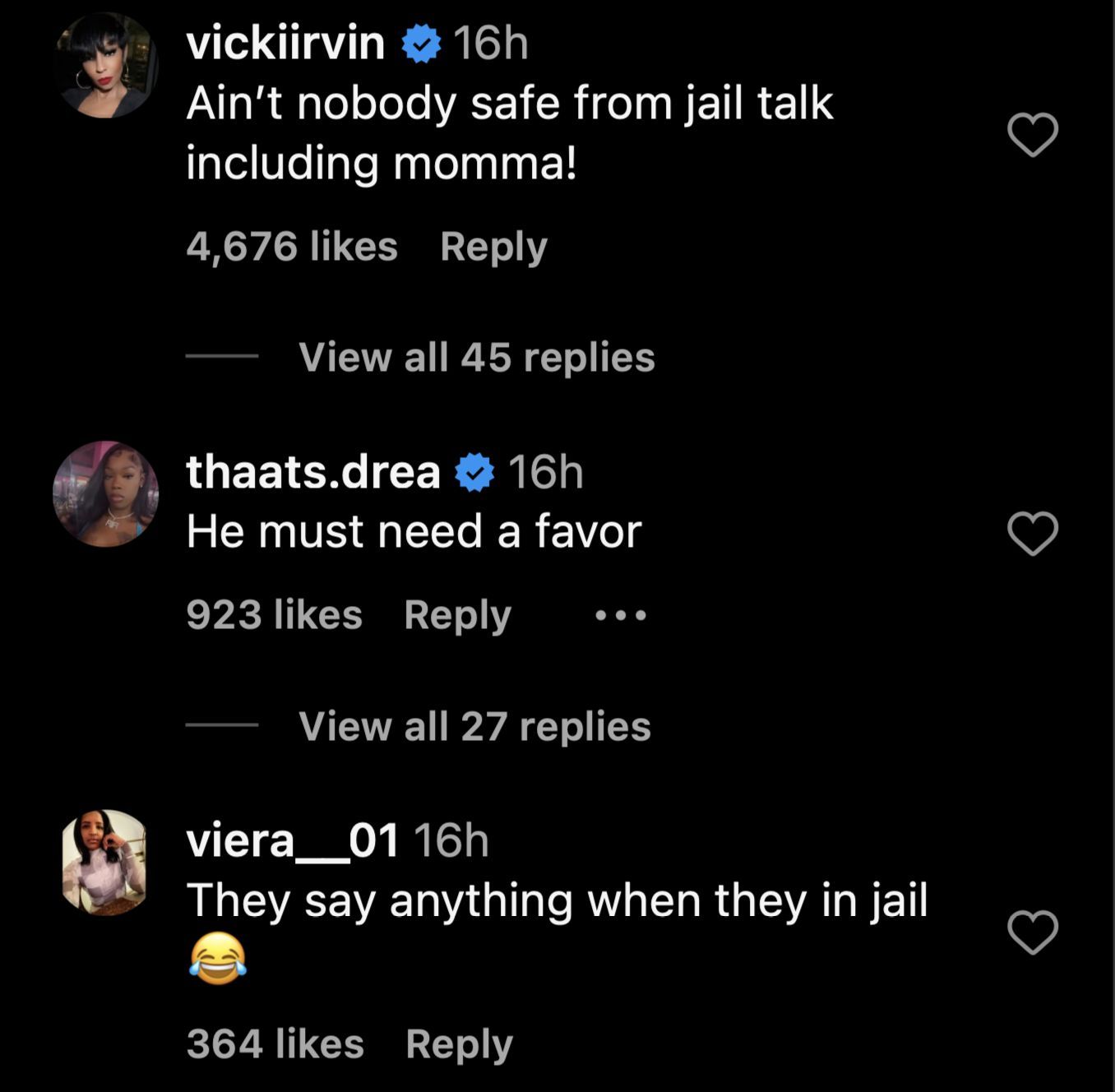Like thaats.drea's comment
The image size is (1115, 1092).
(x=1033, y=533)
